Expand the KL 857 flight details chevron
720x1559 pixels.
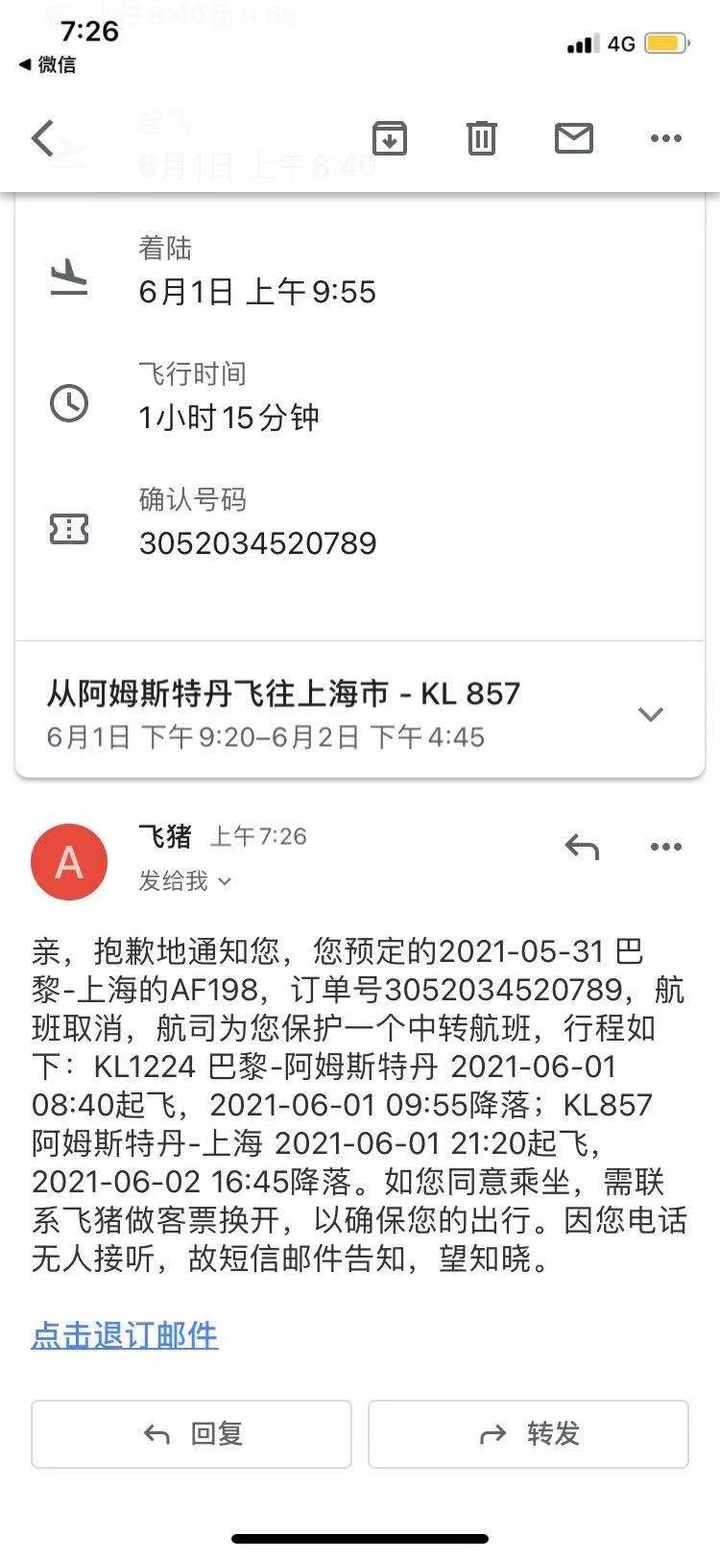coord(651,713)
